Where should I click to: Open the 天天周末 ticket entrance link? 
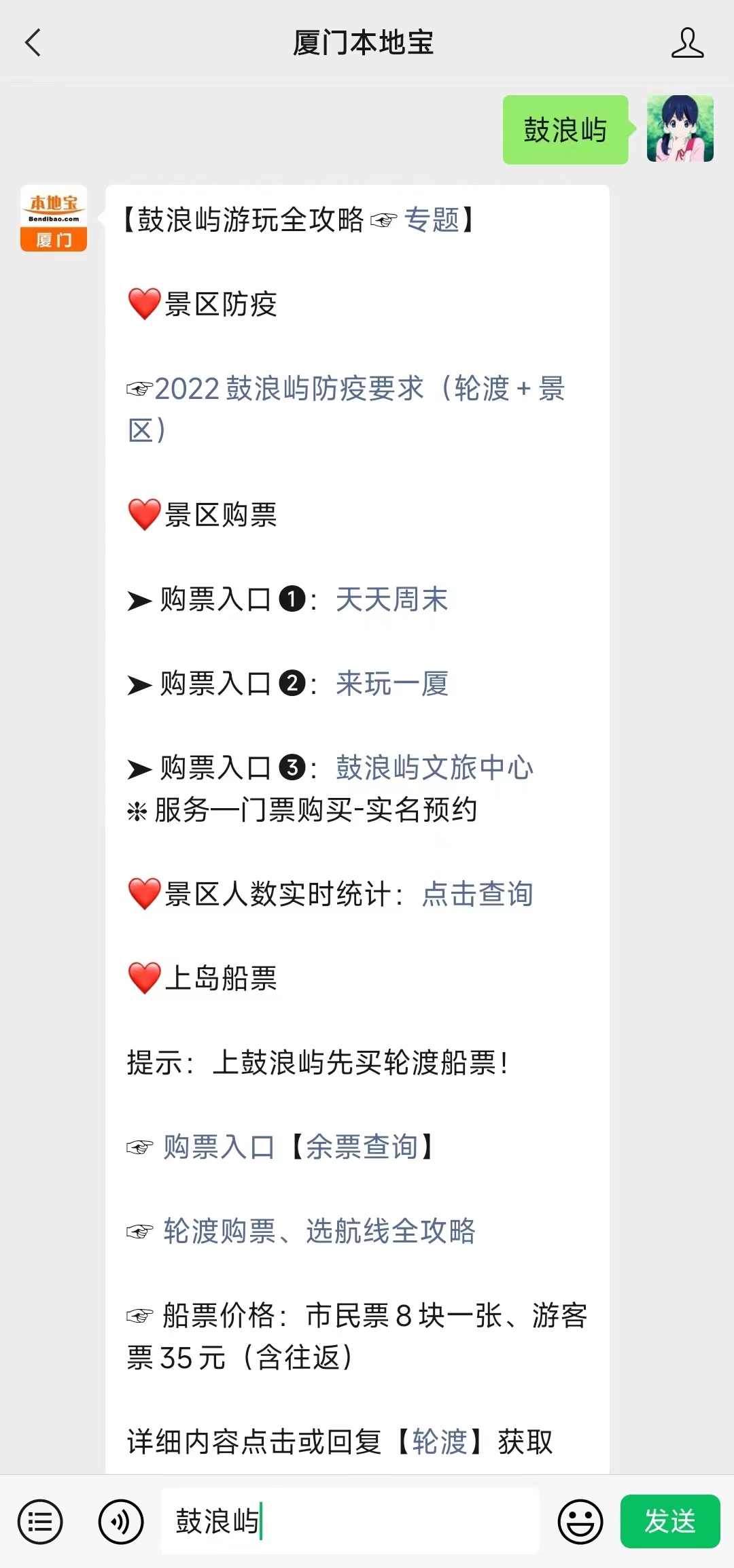392,599
